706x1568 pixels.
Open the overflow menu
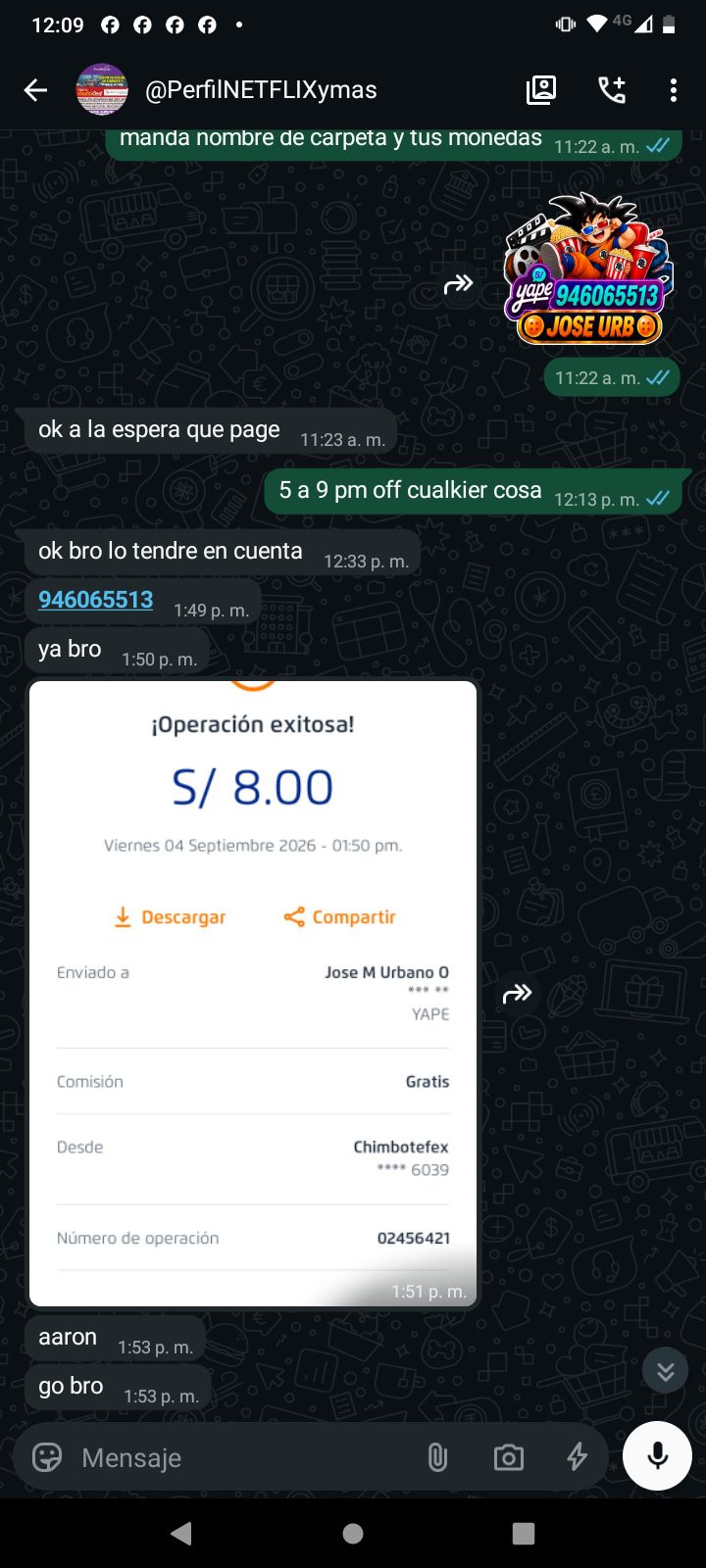pyautogui.click(x=674, y=90)
